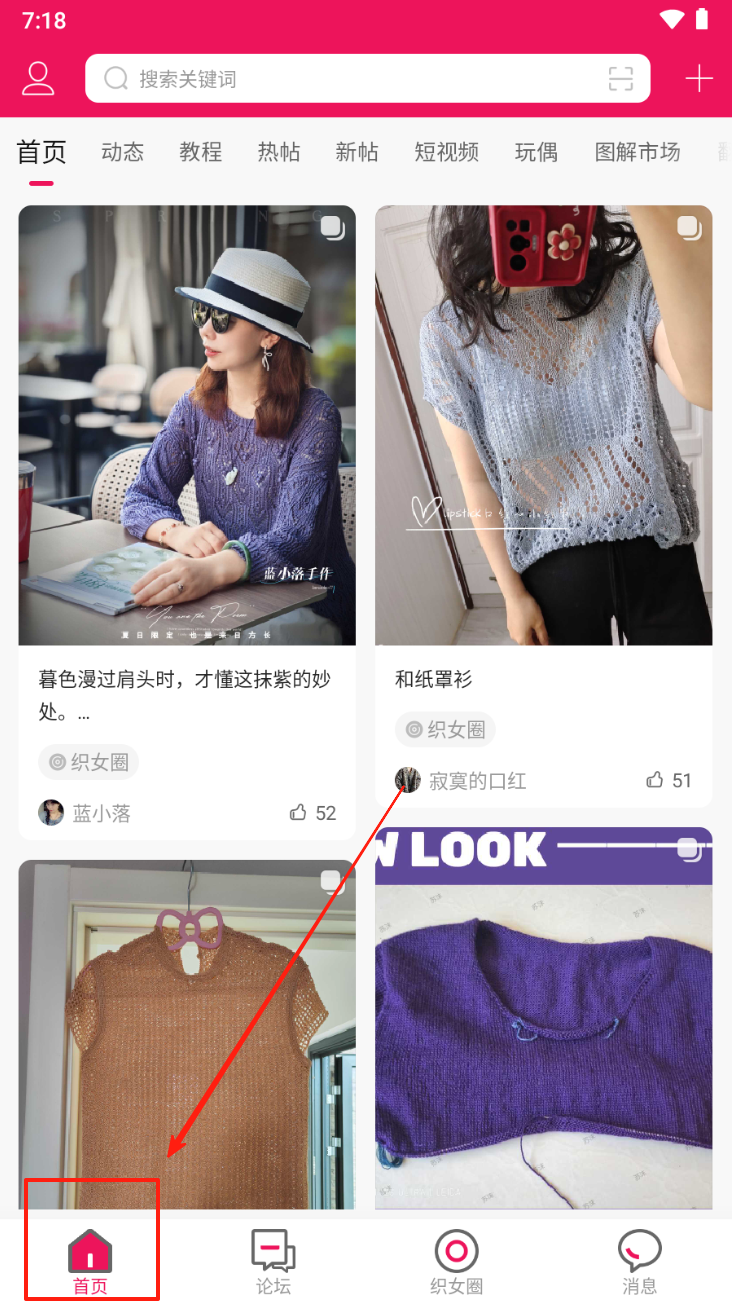Tap 织女圈 chip under 和纸罩衫
Viewport: 732px width, 1304px height.
point(445,730)
